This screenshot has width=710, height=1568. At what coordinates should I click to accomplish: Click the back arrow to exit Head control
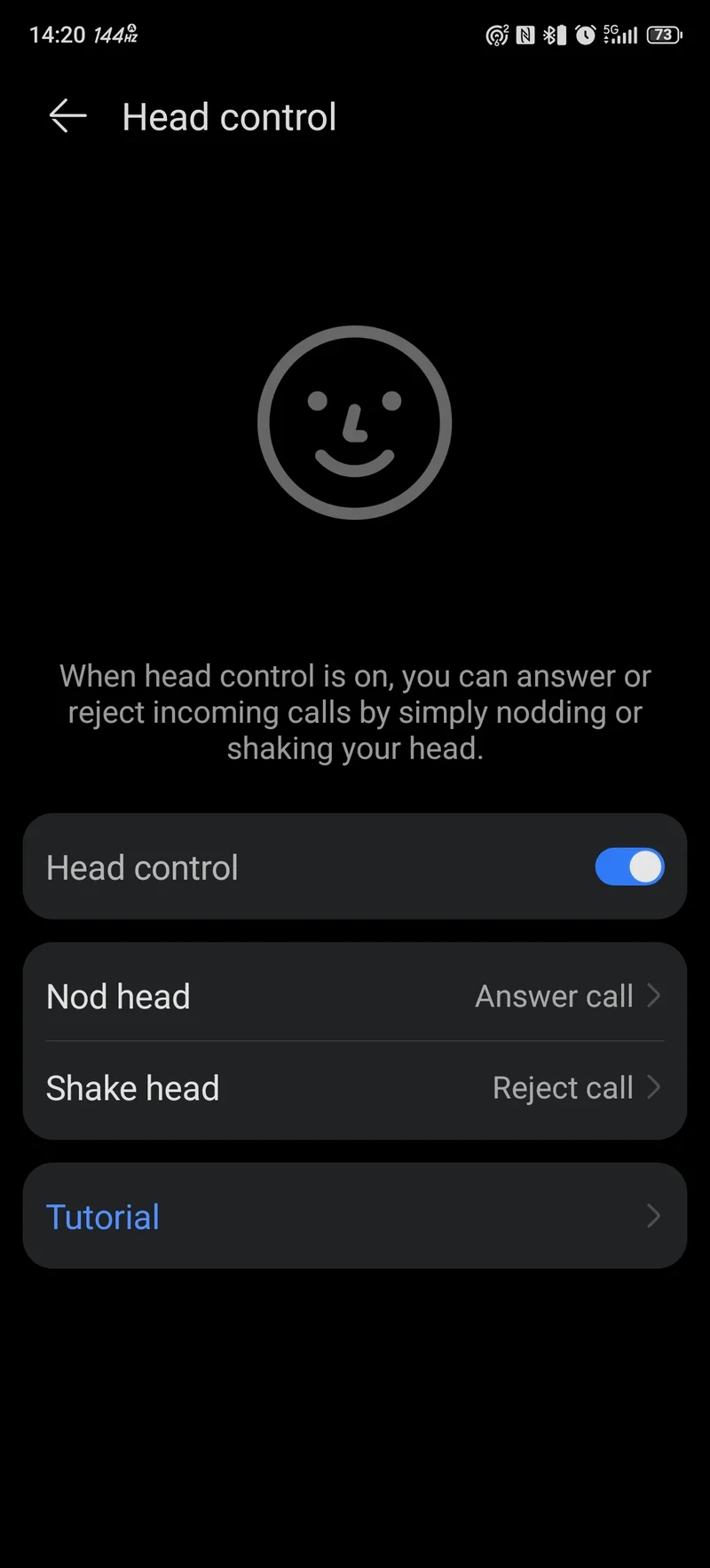pos(67,116)
